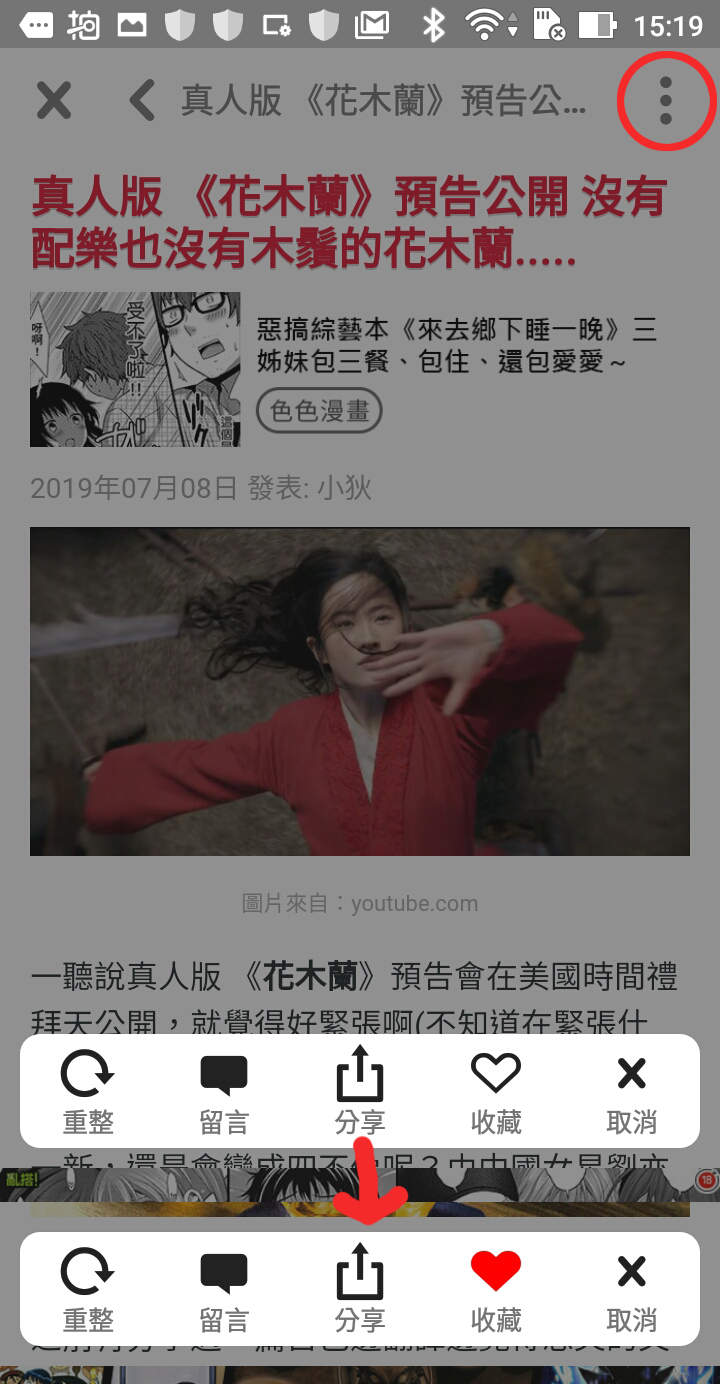Screen dimensions: 720x1384
Task: Tap the back chevron beside the page title
Action: (x=139, y=101)
